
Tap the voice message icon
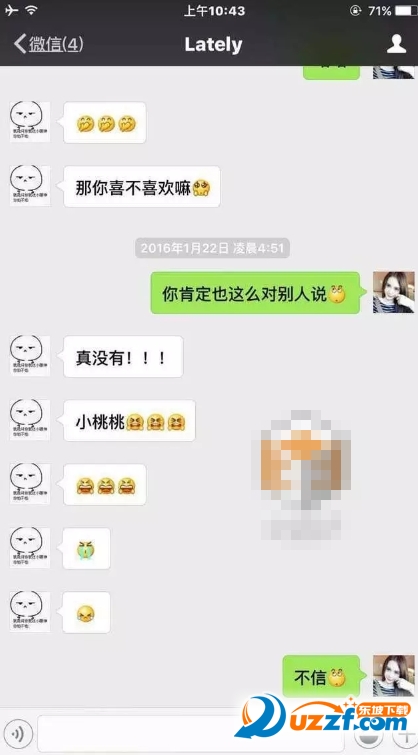pos(18,734)
